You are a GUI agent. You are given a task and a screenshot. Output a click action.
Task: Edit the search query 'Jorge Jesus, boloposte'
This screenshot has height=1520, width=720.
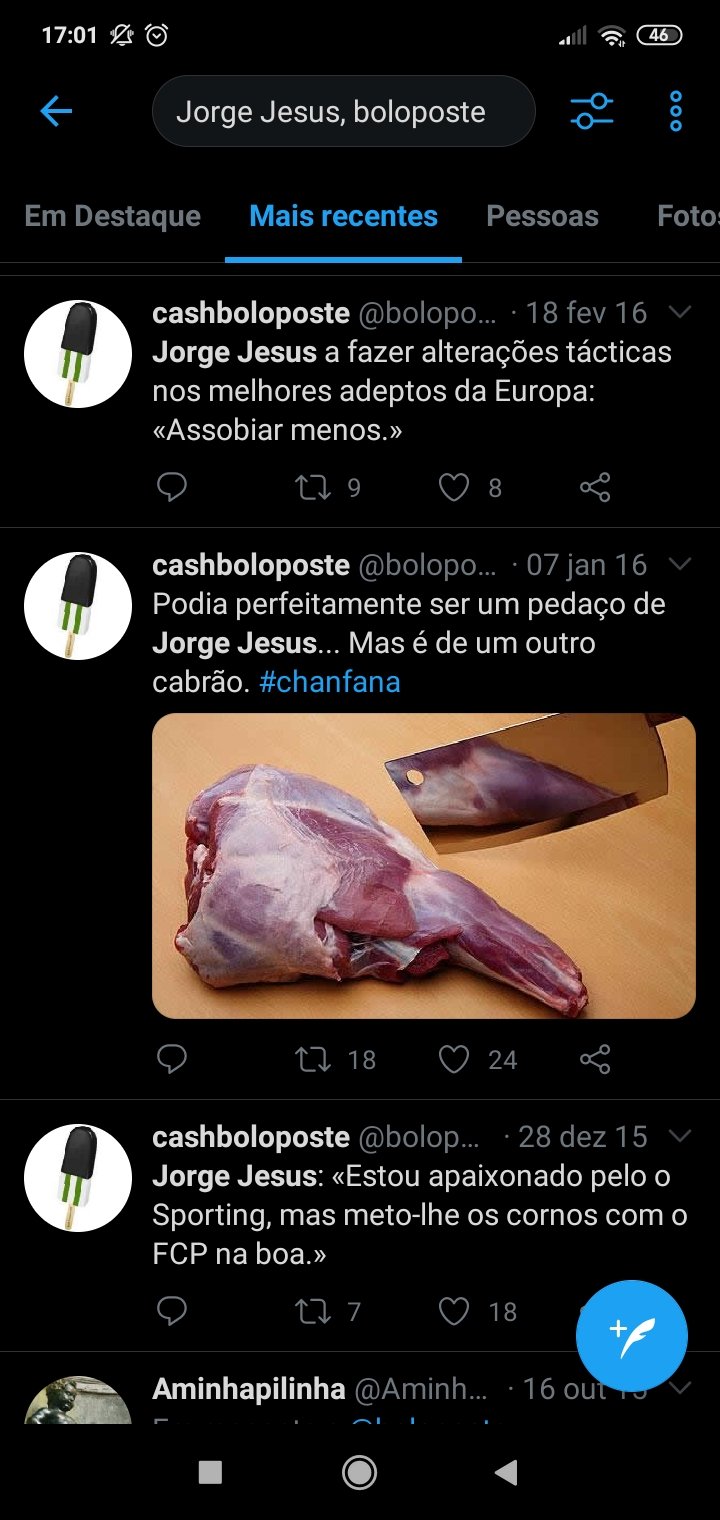[343, 111]
